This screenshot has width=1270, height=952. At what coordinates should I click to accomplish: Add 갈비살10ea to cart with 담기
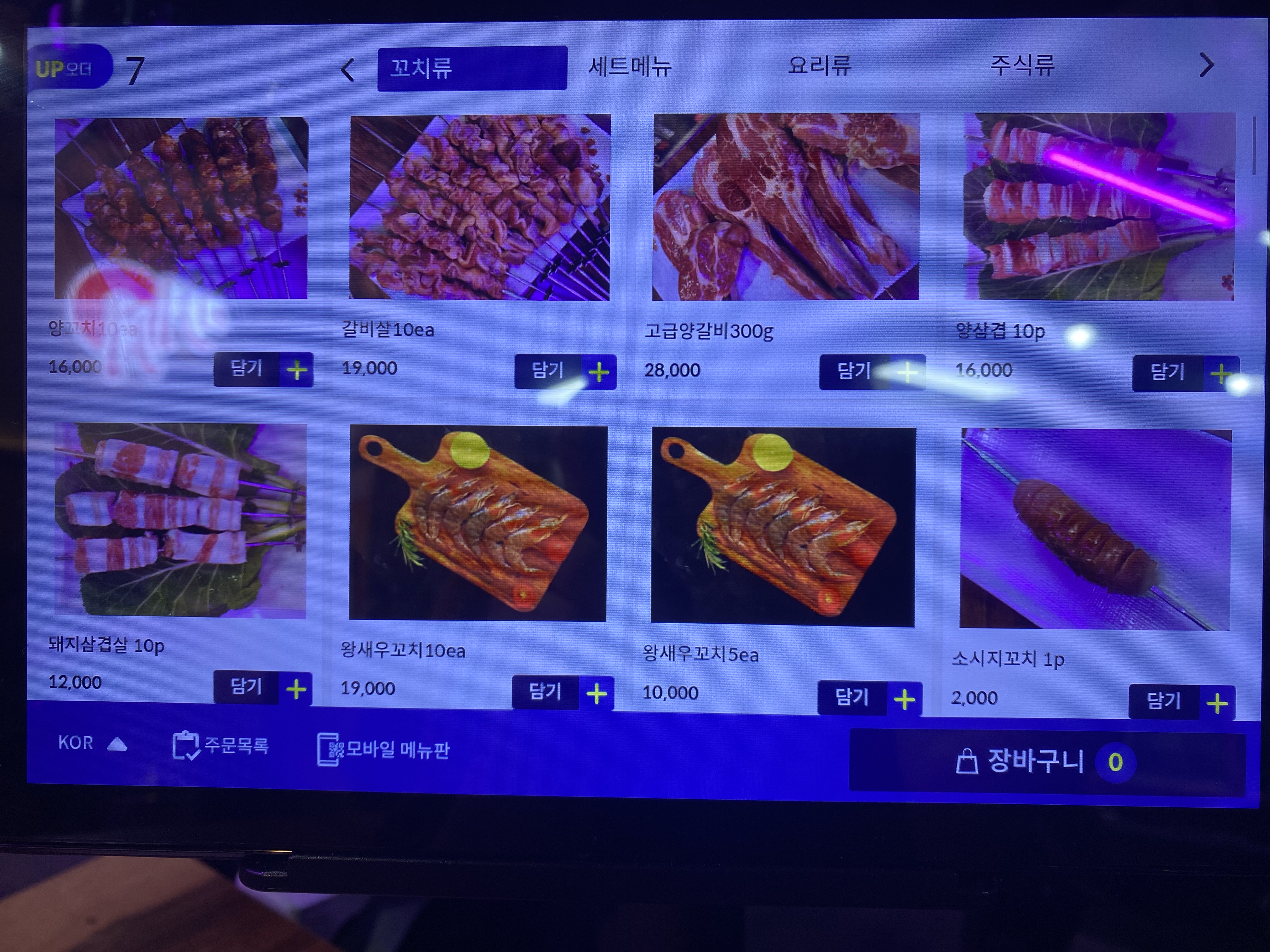565,371
